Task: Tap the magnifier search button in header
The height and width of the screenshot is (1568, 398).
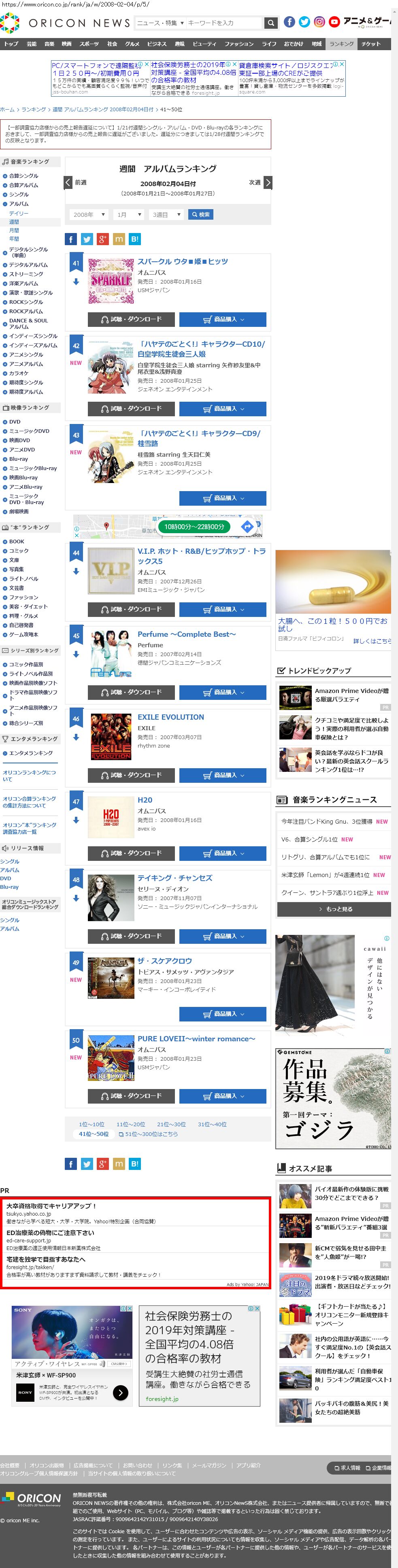Action: pyautogui.click(x=270, y=23)
